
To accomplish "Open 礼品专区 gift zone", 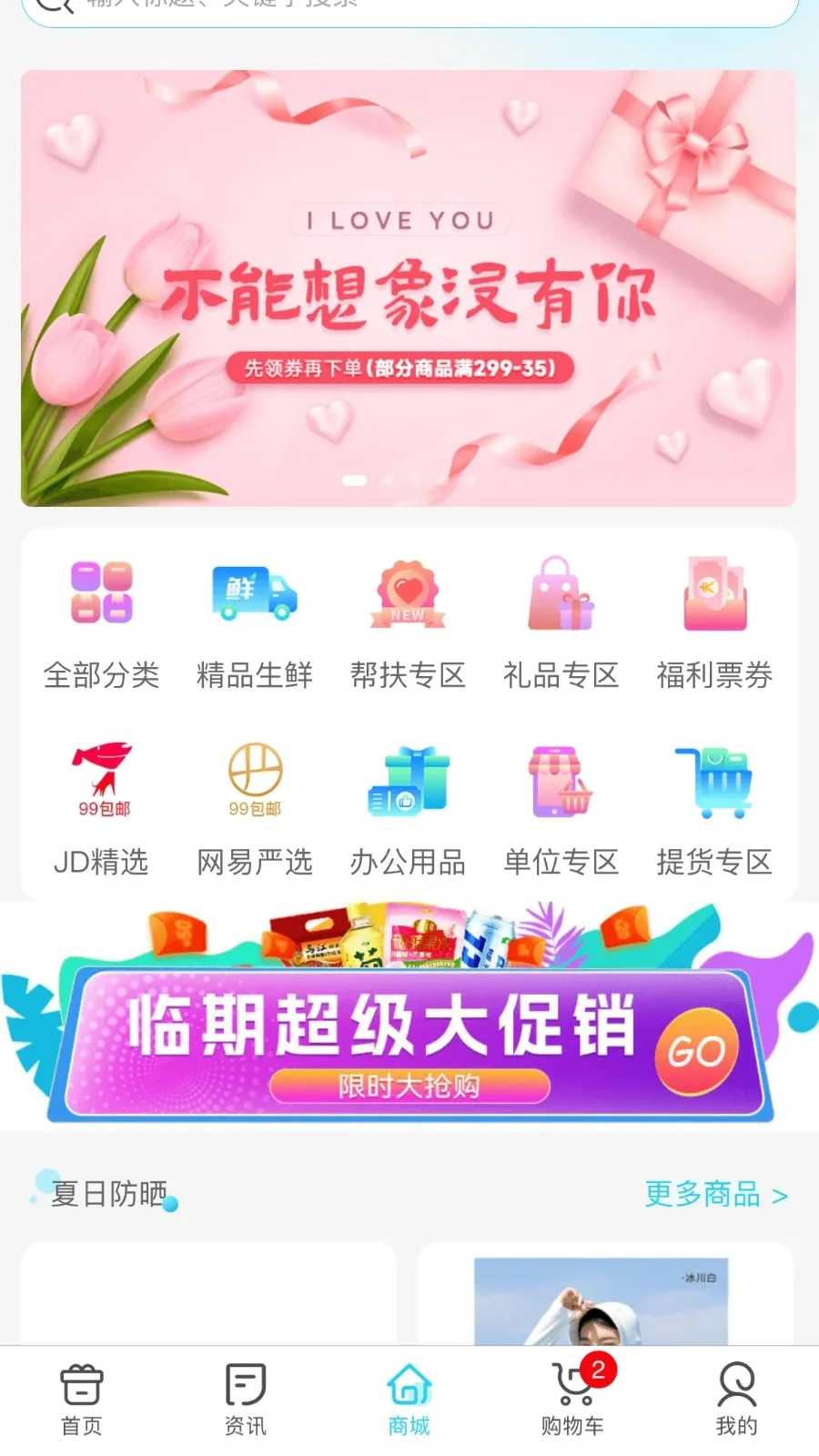I will (561, 623).
